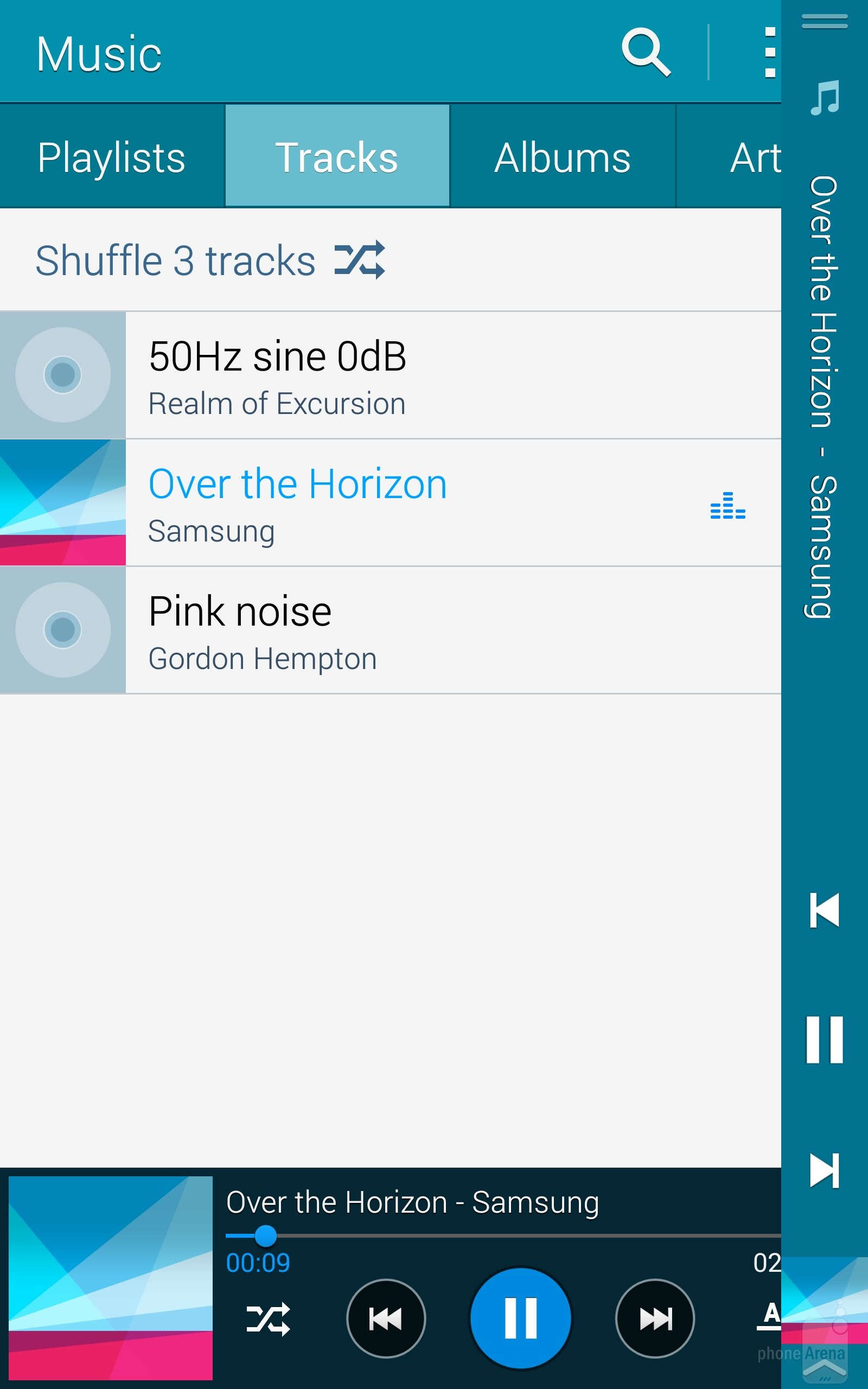Skip forward from the edge panel
868x1389 pixels.
tap(825, 1170)
